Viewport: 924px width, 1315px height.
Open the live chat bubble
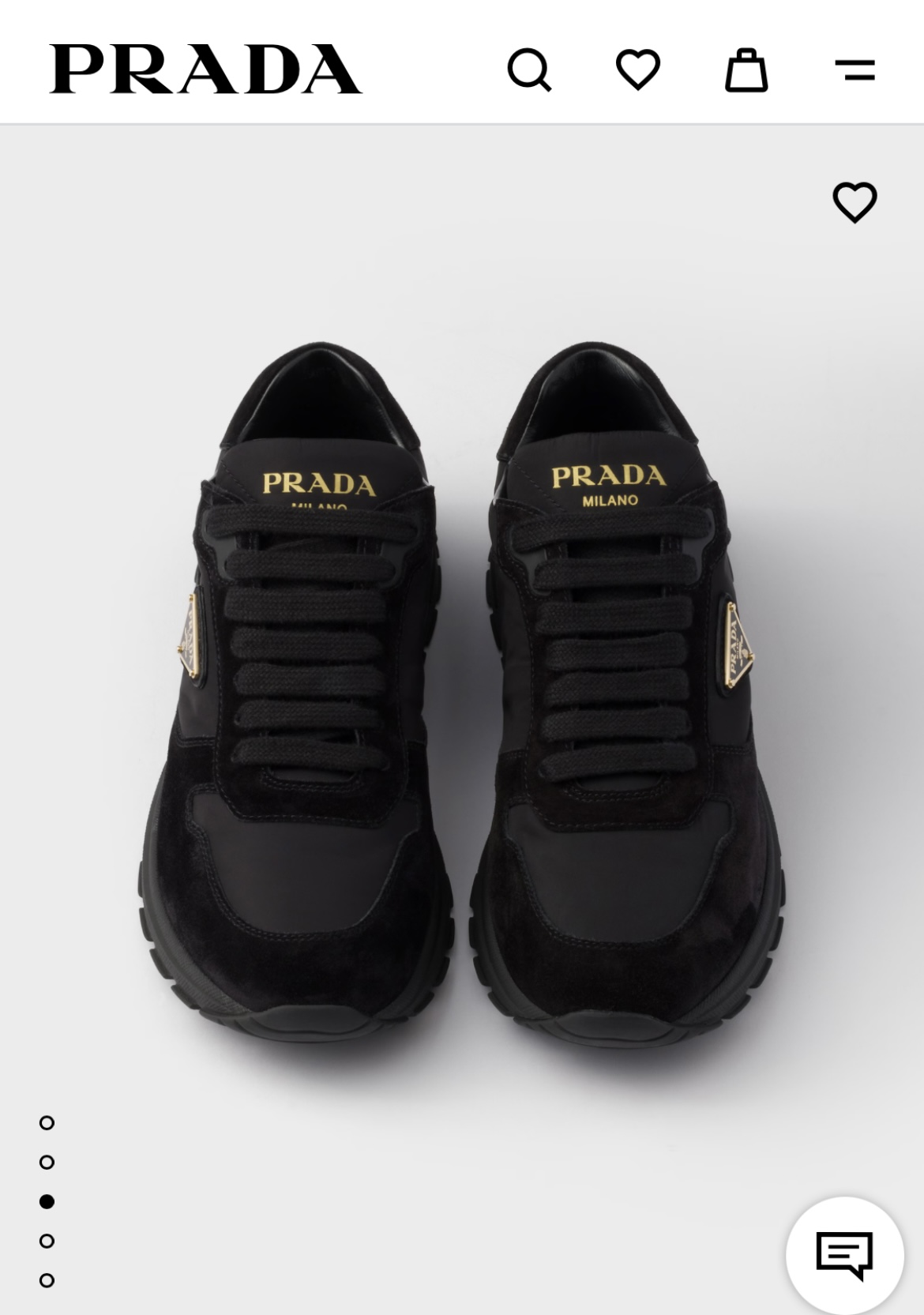point(844,1254)
